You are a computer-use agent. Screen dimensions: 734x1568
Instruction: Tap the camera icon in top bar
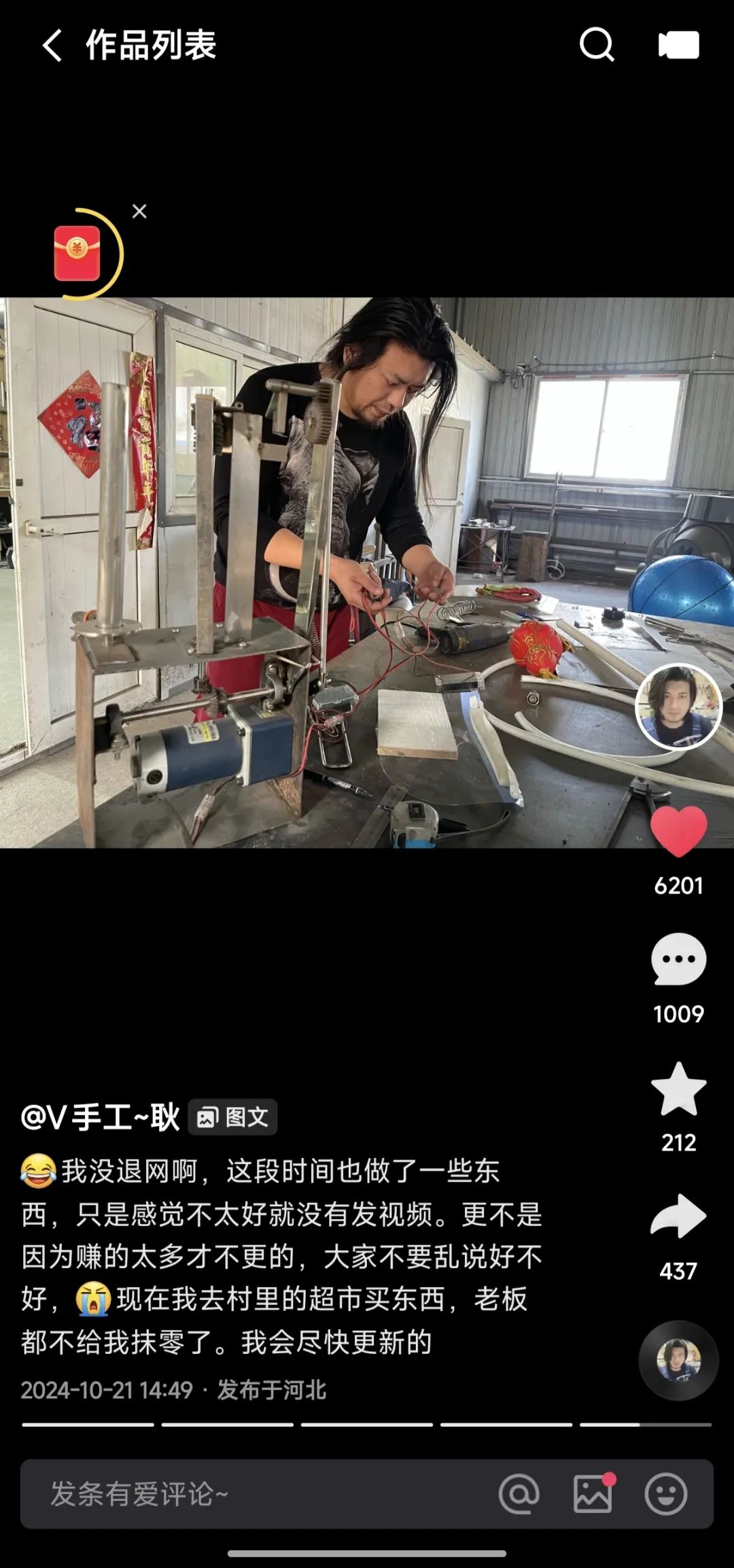click(x=678, y=46)
